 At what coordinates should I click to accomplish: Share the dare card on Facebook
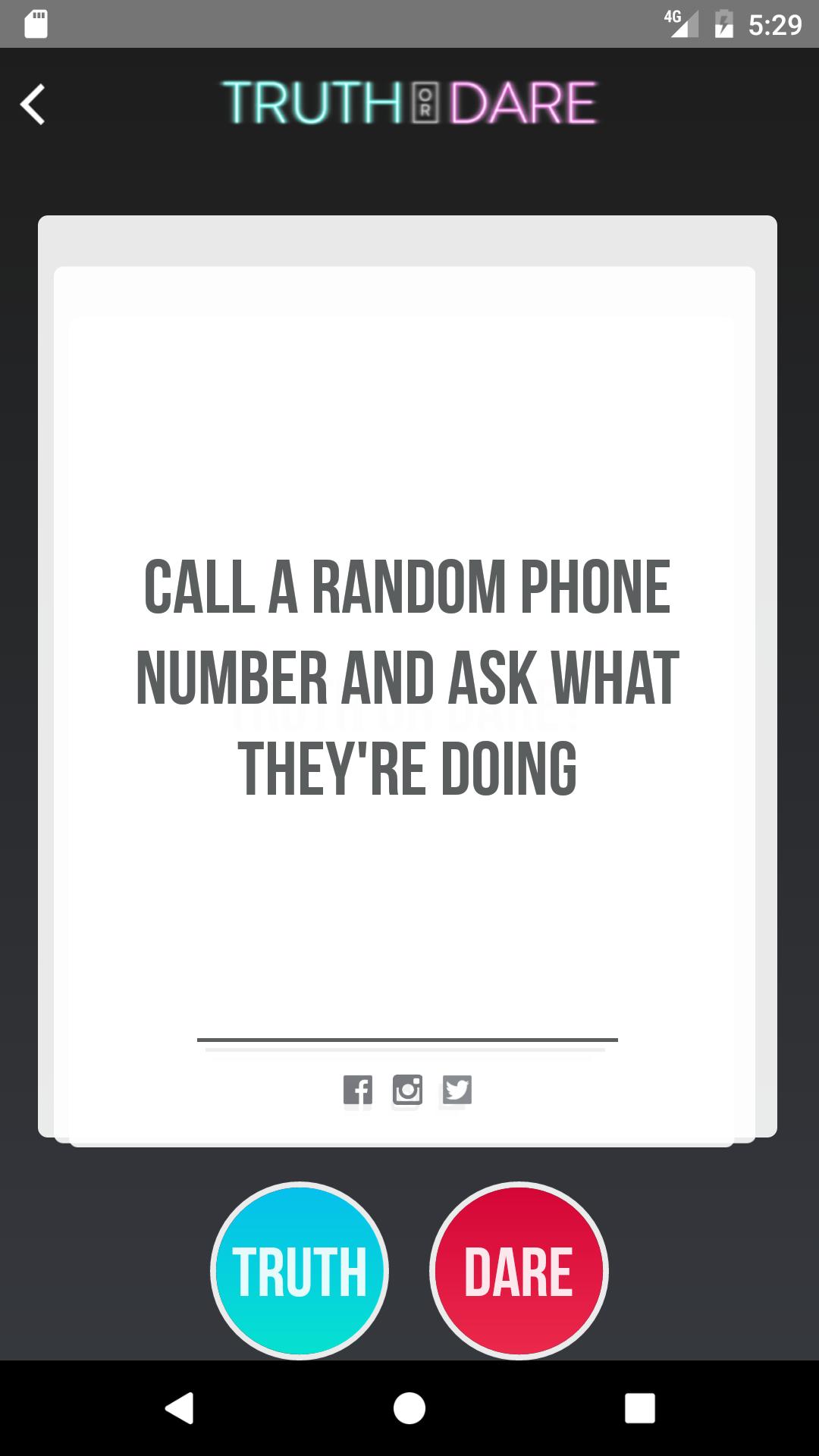pyautogui.click(x=358, y=1090)
